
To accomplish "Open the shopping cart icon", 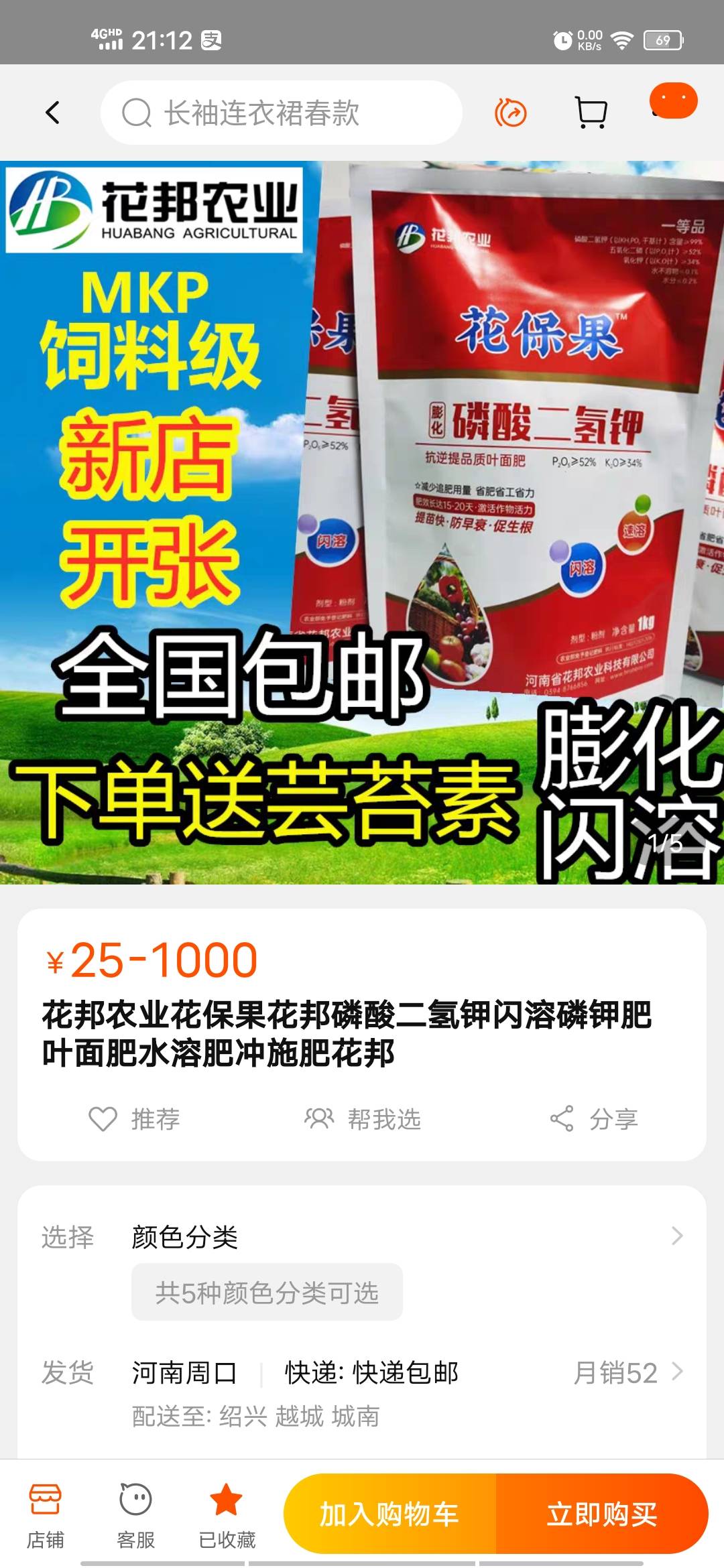I will pos(591,113).
